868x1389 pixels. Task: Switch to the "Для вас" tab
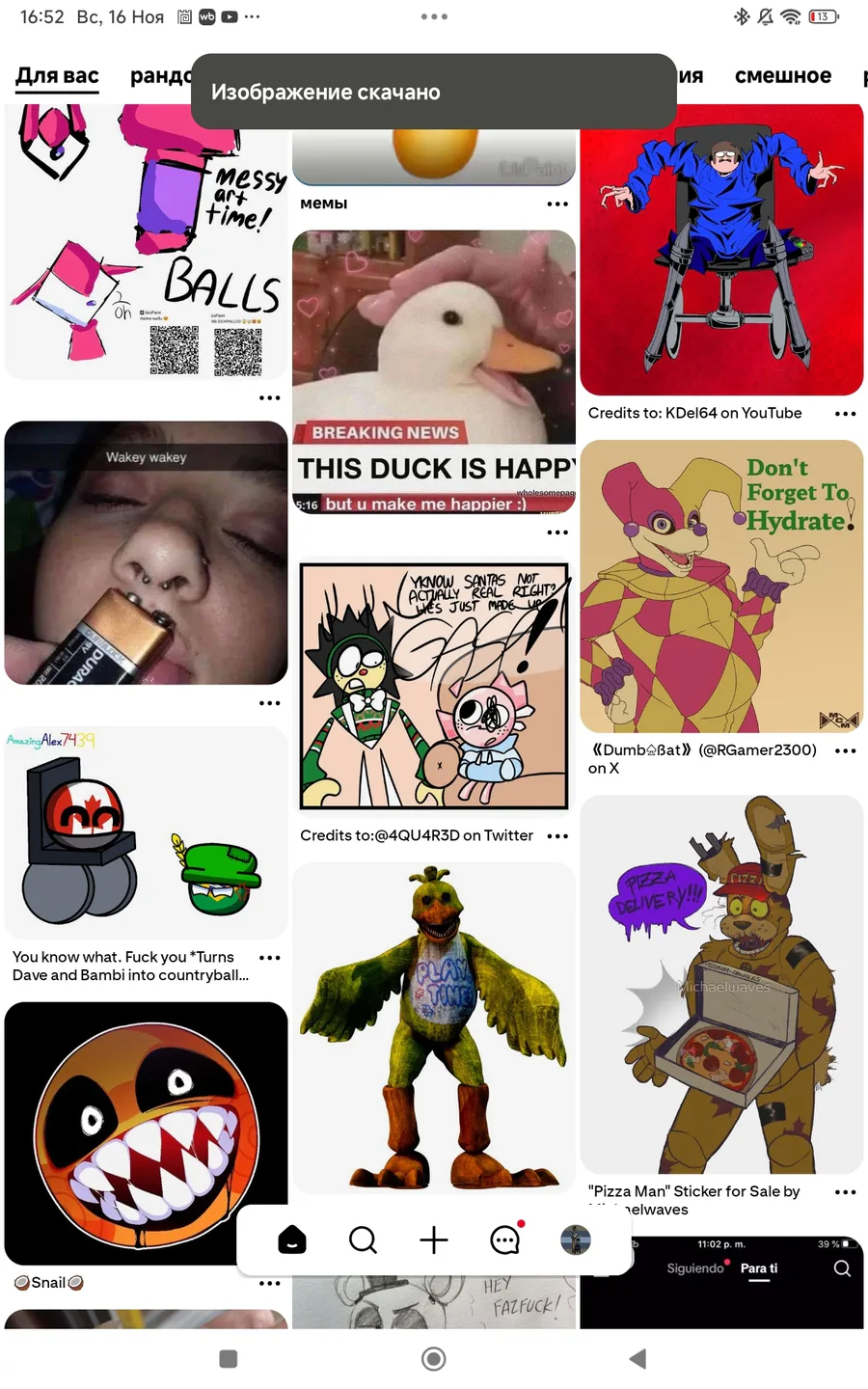[57, 76]
